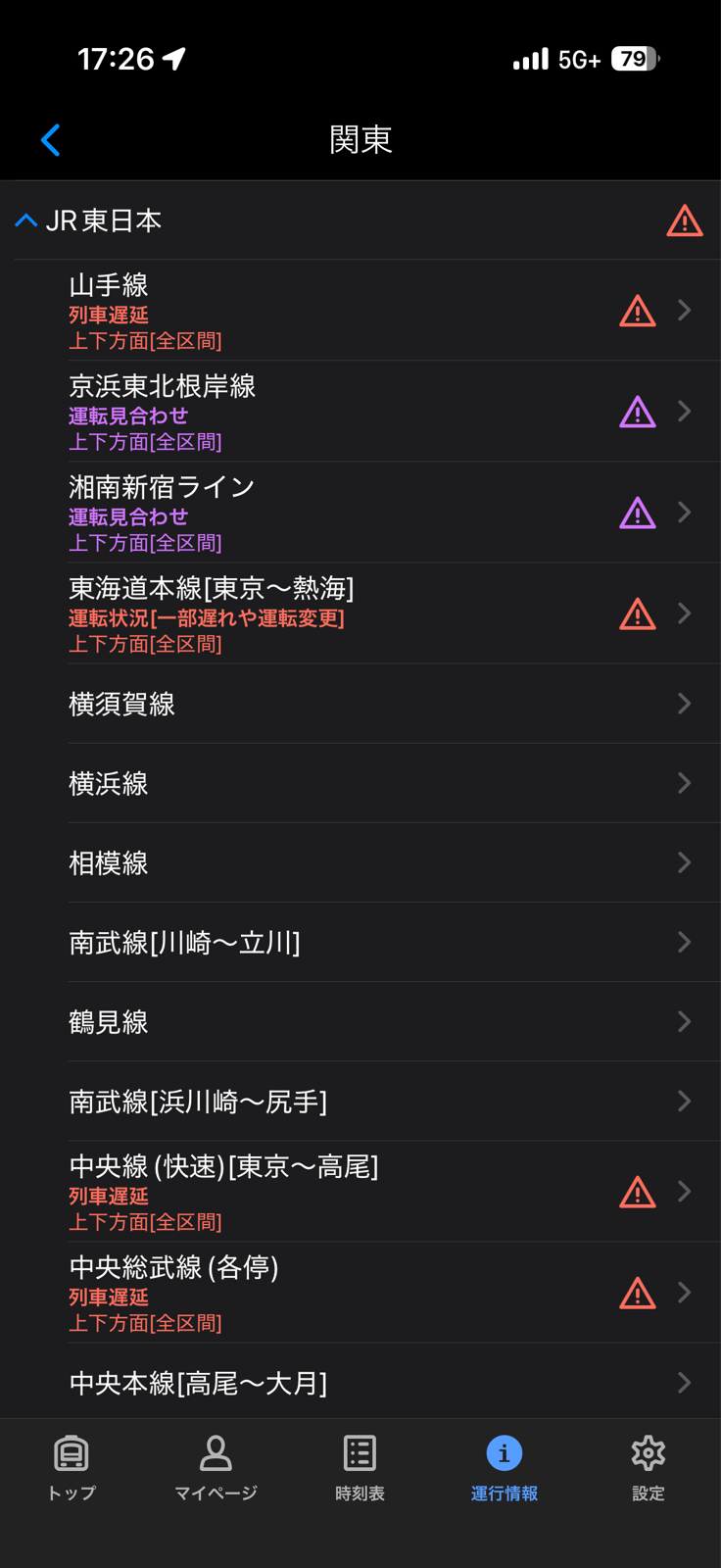Viewport: 721px width, 1568px height.
Task: Switch to the トップ tab
Action: pos(72,1467)
